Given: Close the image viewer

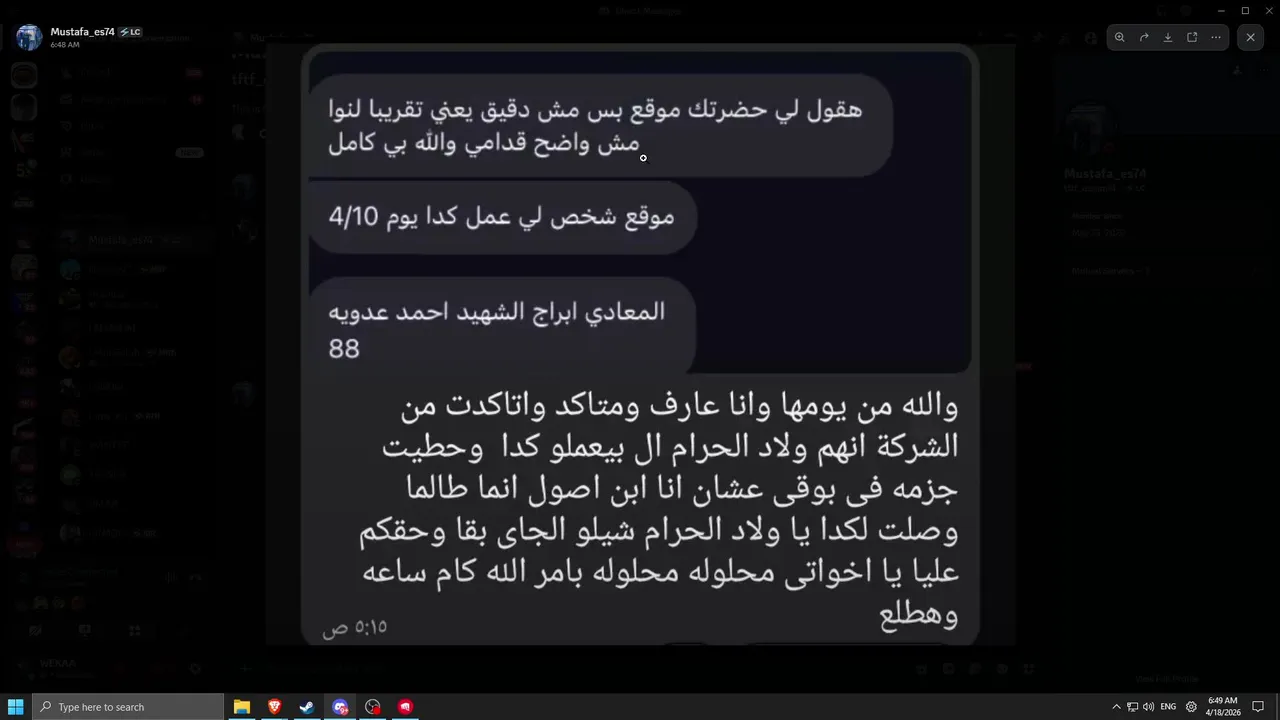Looking at the screenshot, I should coord(1250,37).
